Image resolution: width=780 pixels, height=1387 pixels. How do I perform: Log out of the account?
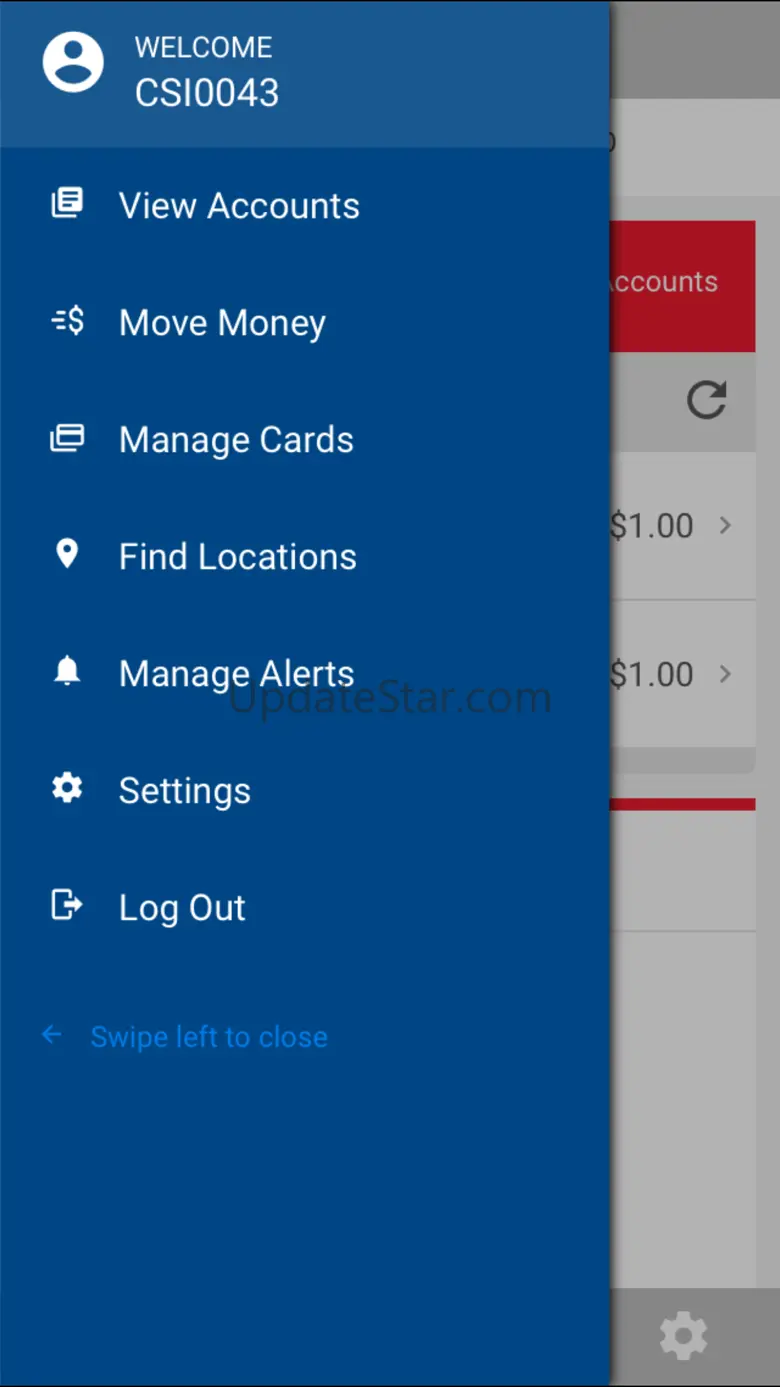coord(305,907)
